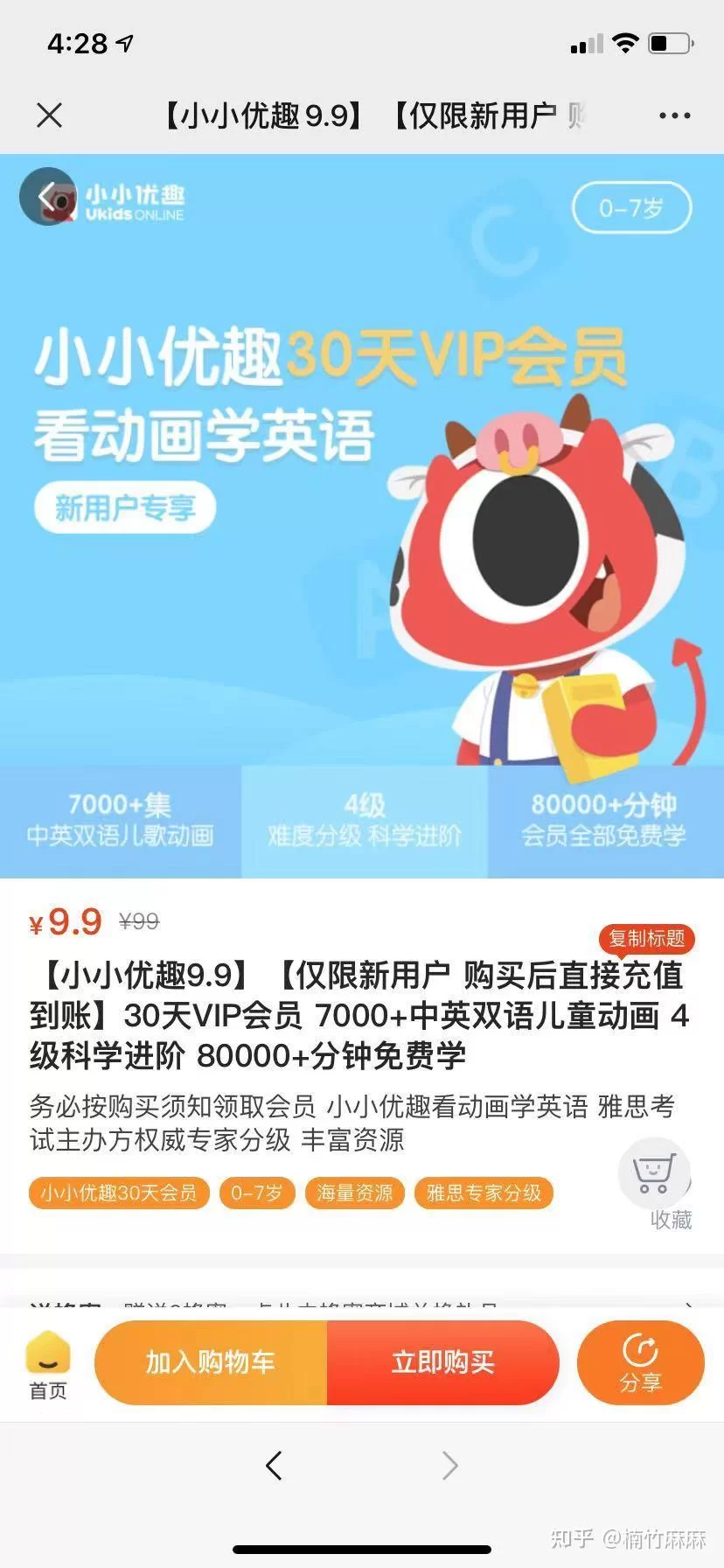Open the shopping cart floating icon
The width and height of the screenshot is (724, 1568).
click(654, 1172)
